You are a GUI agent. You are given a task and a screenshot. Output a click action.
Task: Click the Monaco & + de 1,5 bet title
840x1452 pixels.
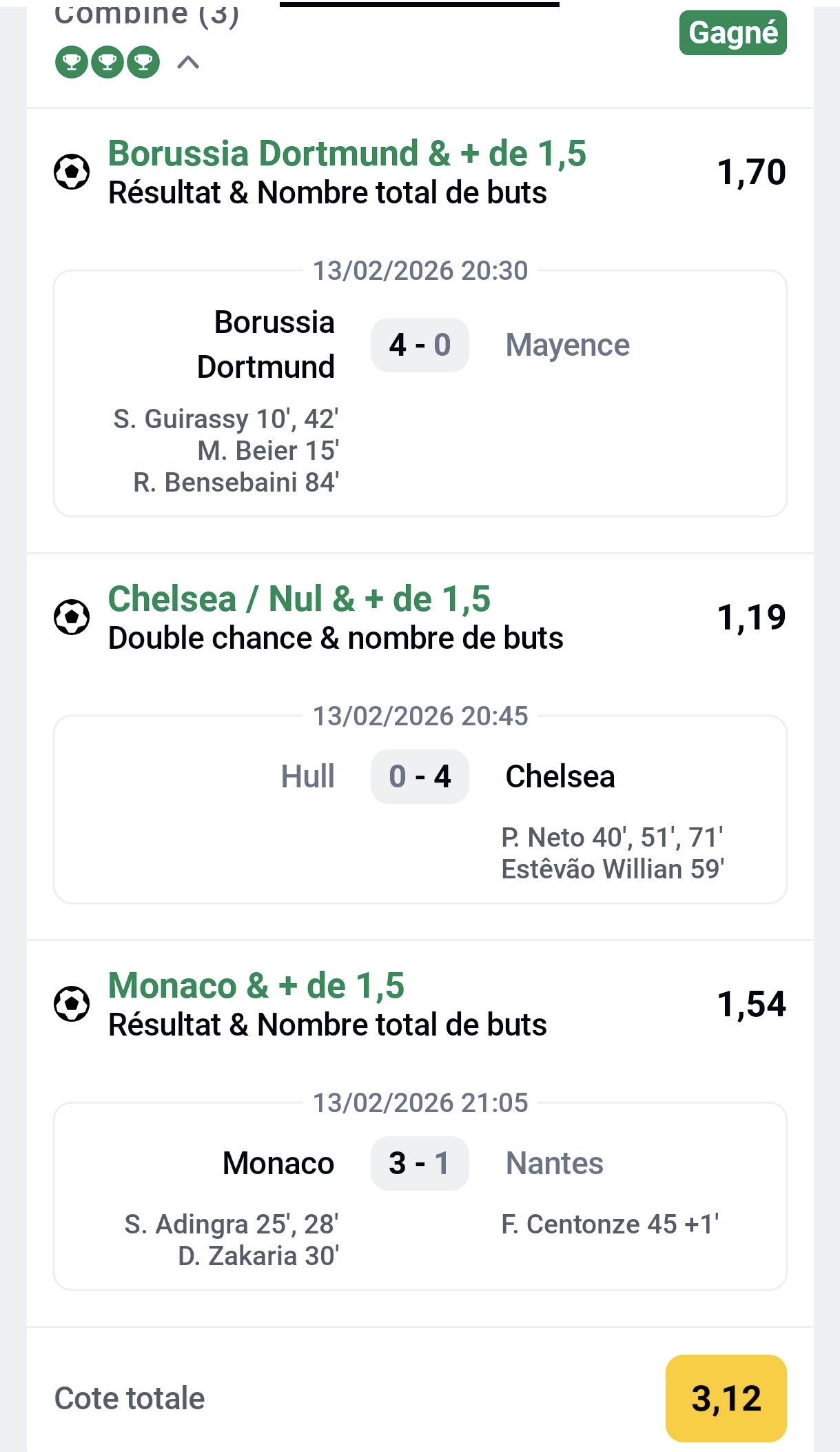pos(258,986)
